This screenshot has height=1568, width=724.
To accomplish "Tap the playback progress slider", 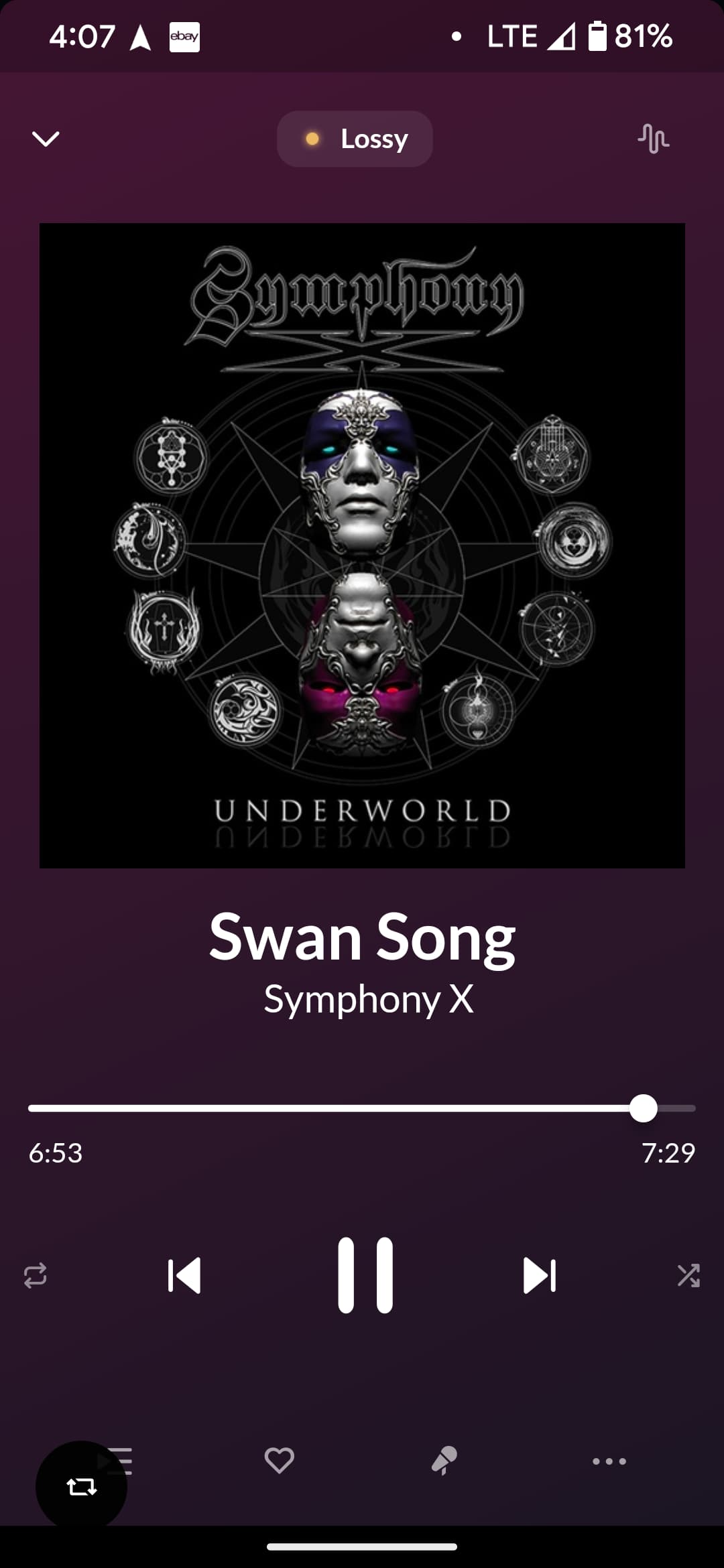I will (x=362, y=1108).
